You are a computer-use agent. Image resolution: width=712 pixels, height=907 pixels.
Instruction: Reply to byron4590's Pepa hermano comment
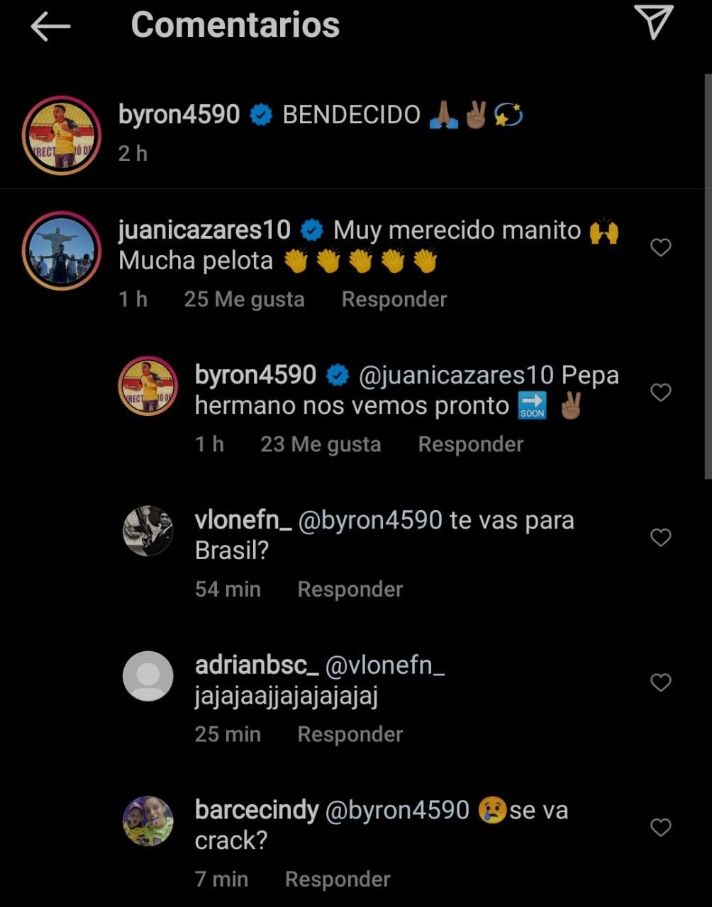coord(470,444)
